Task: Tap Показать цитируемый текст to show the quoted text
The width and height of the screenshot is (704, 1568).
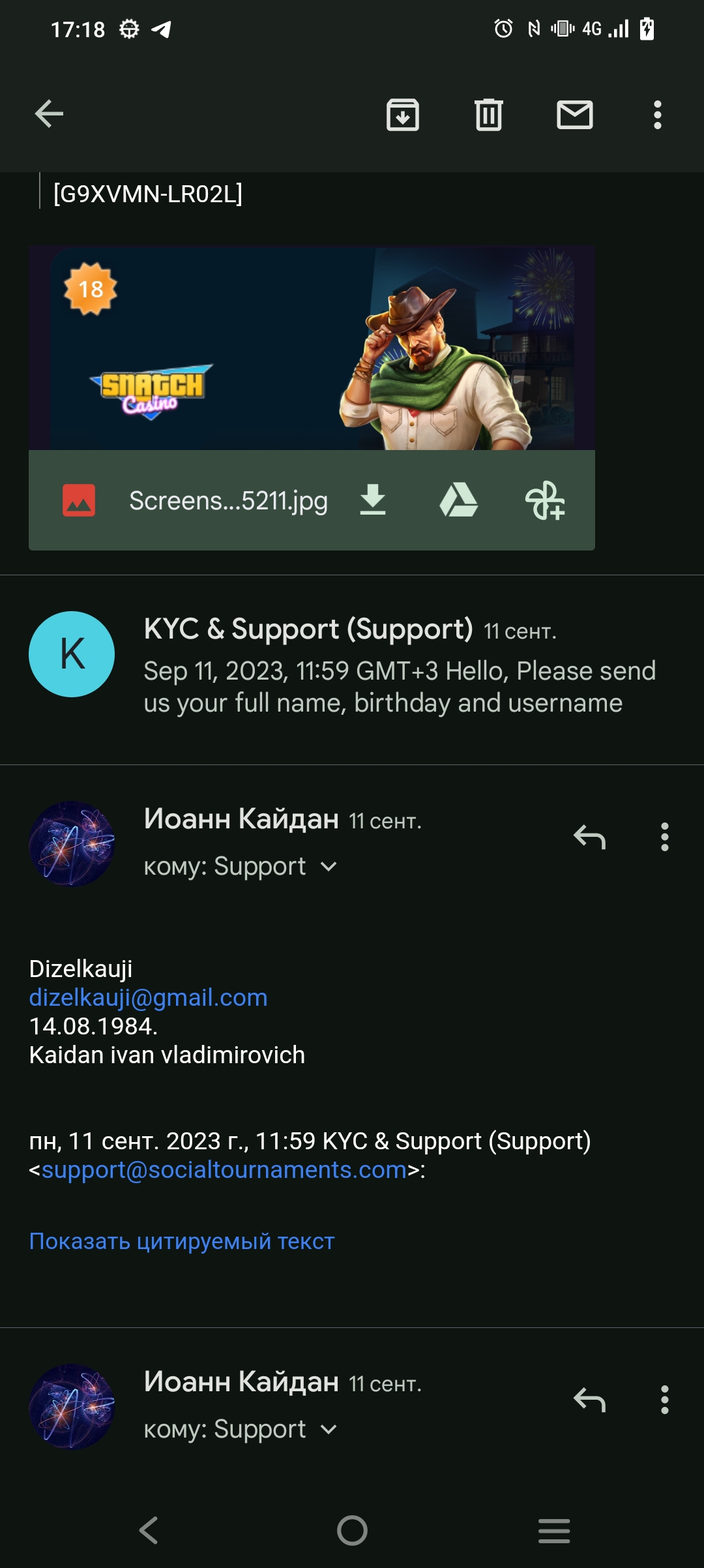Action: pyautogui.click(x=182, y=1241)
